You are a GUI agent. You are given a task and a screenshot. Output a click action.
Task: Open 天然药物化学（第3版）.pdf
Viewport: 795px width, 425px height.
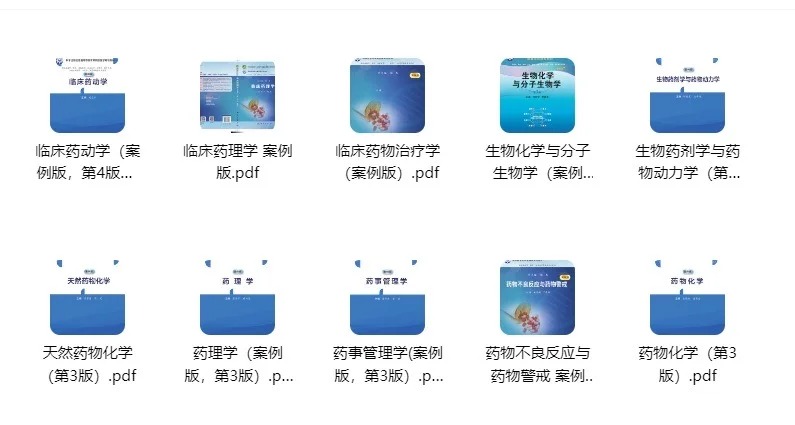87,297
